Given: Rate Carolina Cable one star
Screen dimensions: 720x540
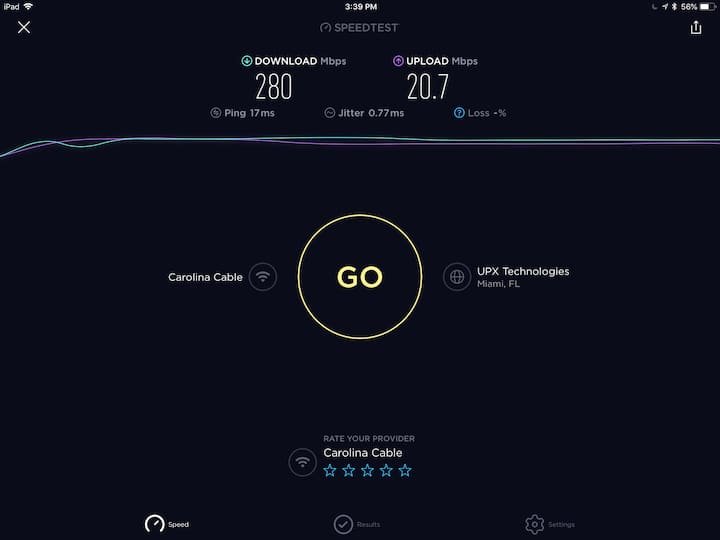Looking at the screenshot, I should tap(330, 470).
